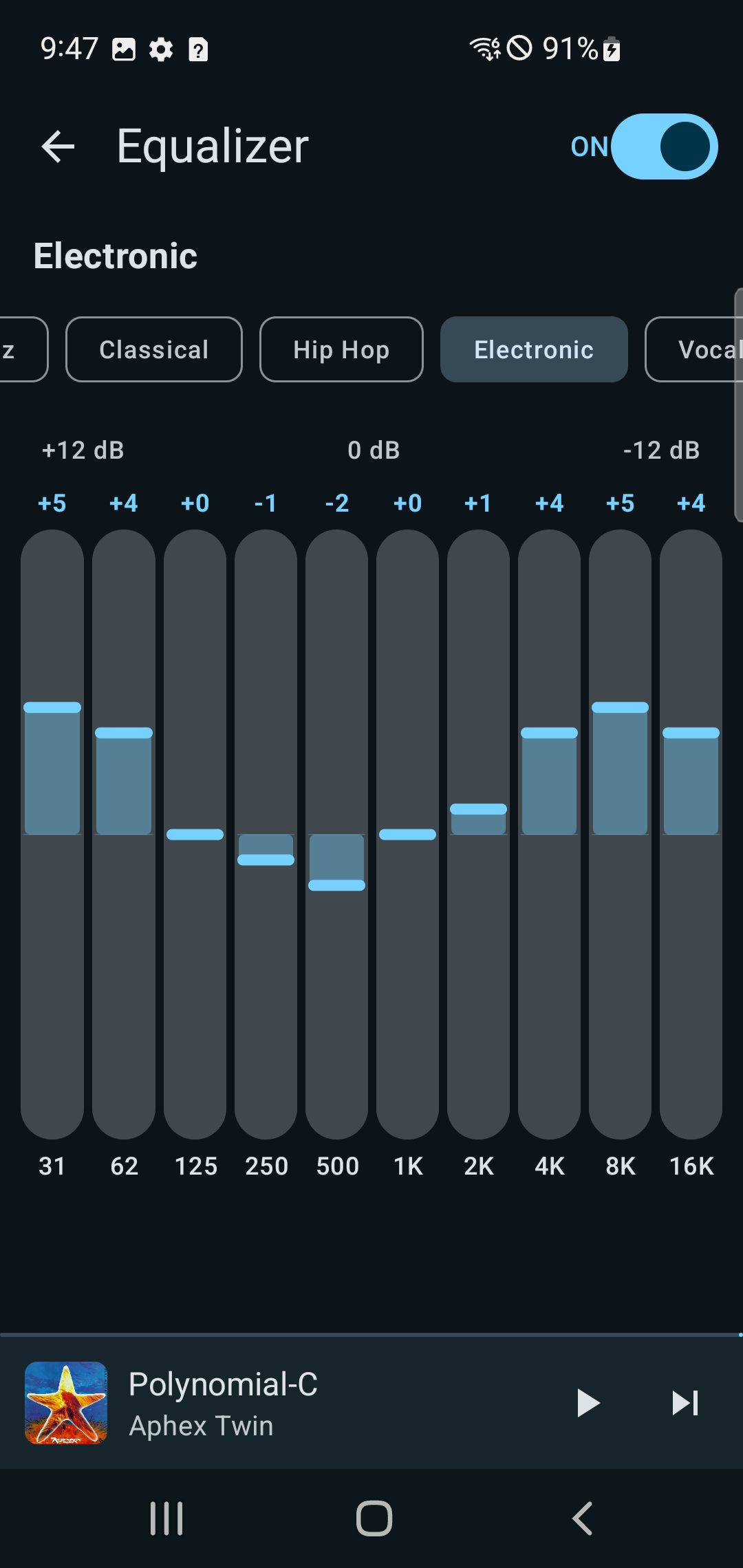This screenshot has width=743, height=1568.
Task: Open the album artwork thumbnail
Action: click(x=67, y=1402)
